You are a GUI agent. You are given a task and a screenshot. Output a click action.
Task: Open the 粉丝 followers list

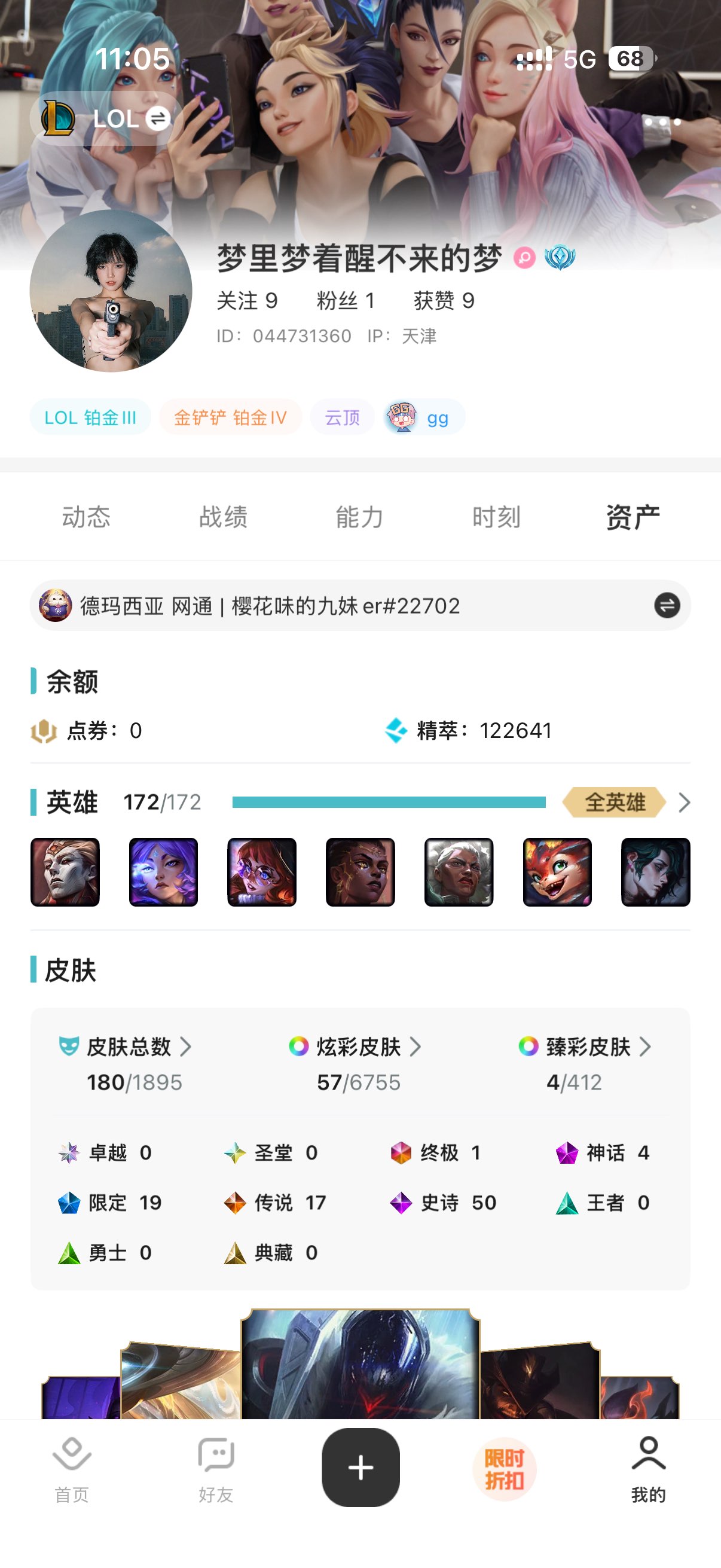[x=345, y=301]
